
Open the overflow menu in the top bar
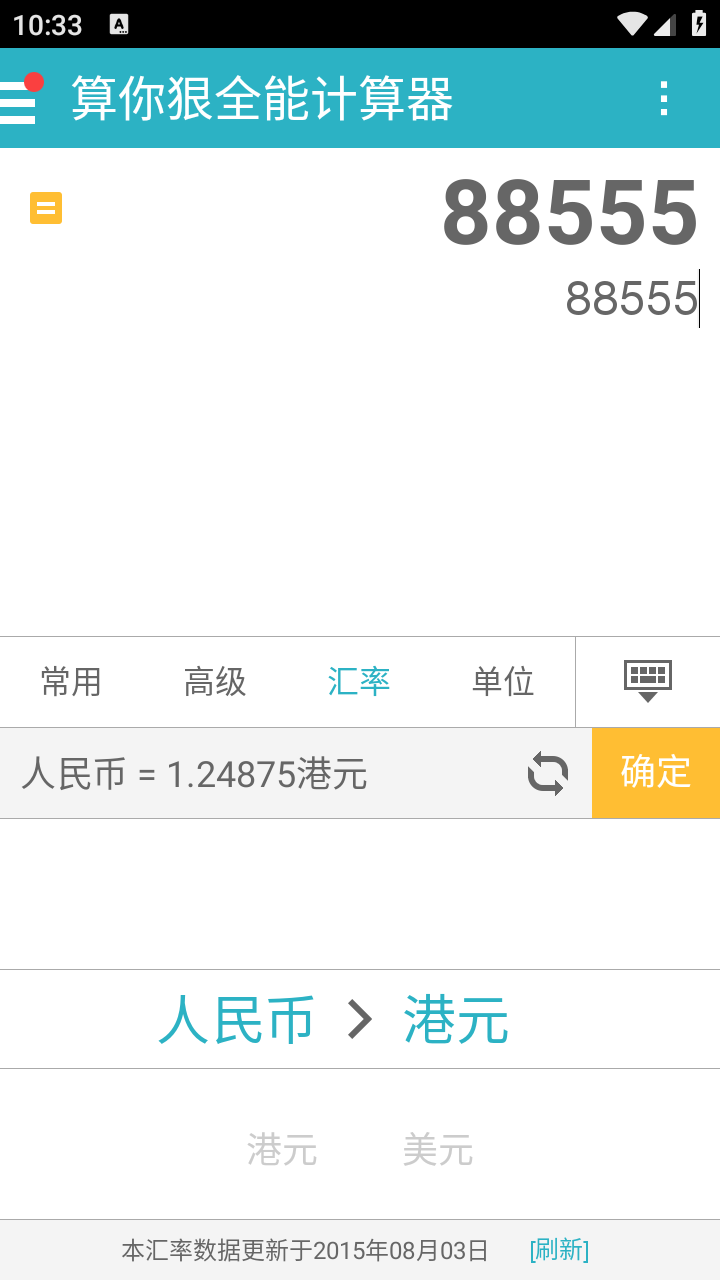(663, 98)
